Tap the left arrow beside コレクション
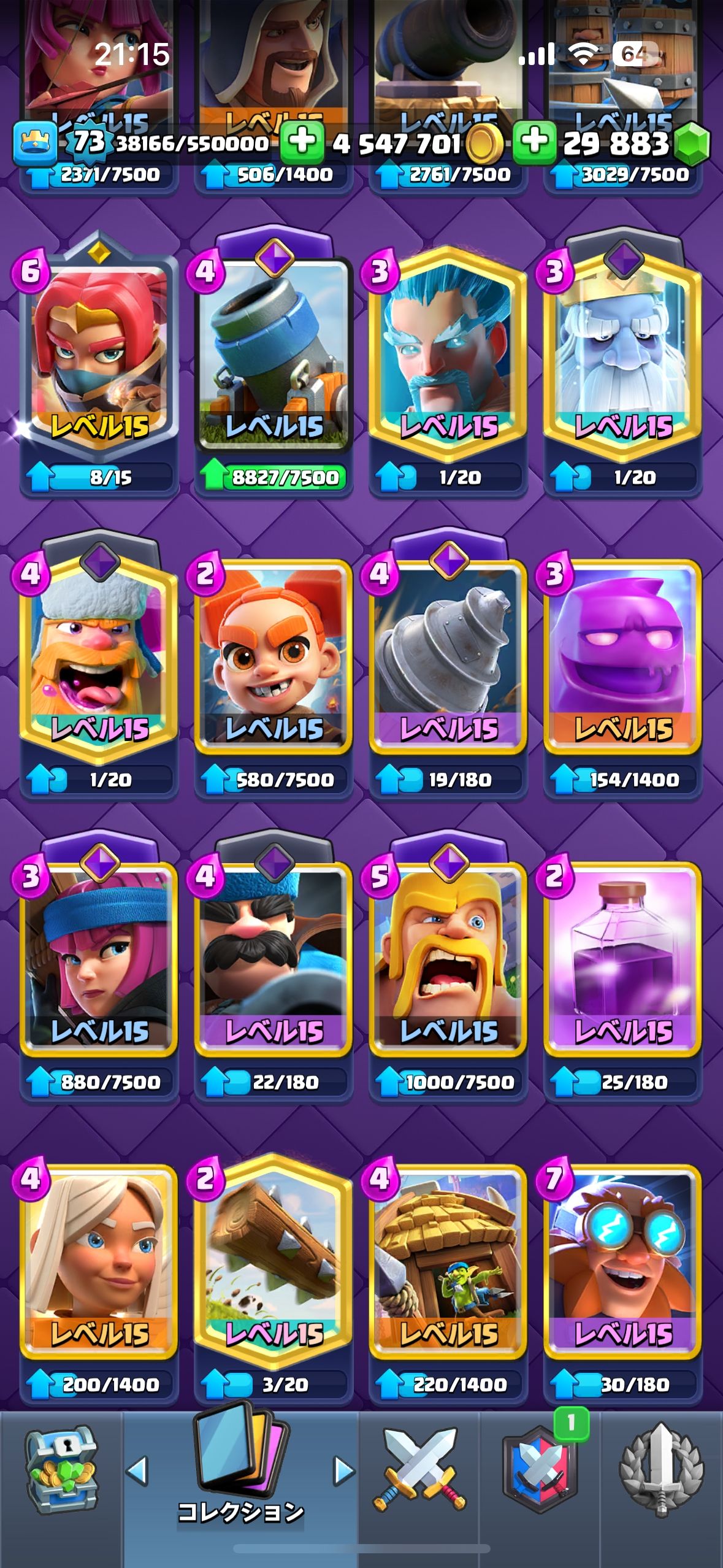 pos(137,1470)
